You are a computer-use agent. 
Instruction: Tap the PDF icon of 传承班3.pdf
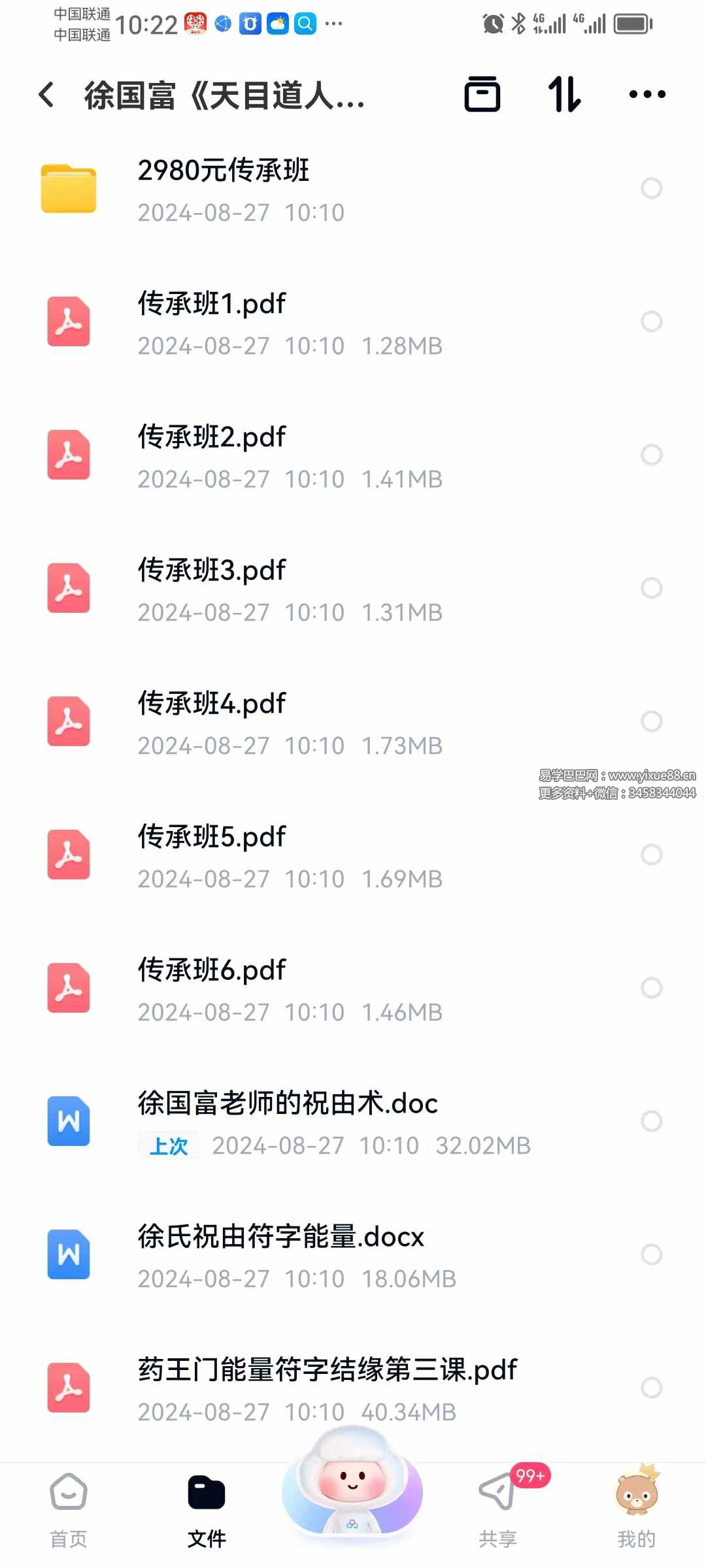pyautogui.click(x=68, y=587)
